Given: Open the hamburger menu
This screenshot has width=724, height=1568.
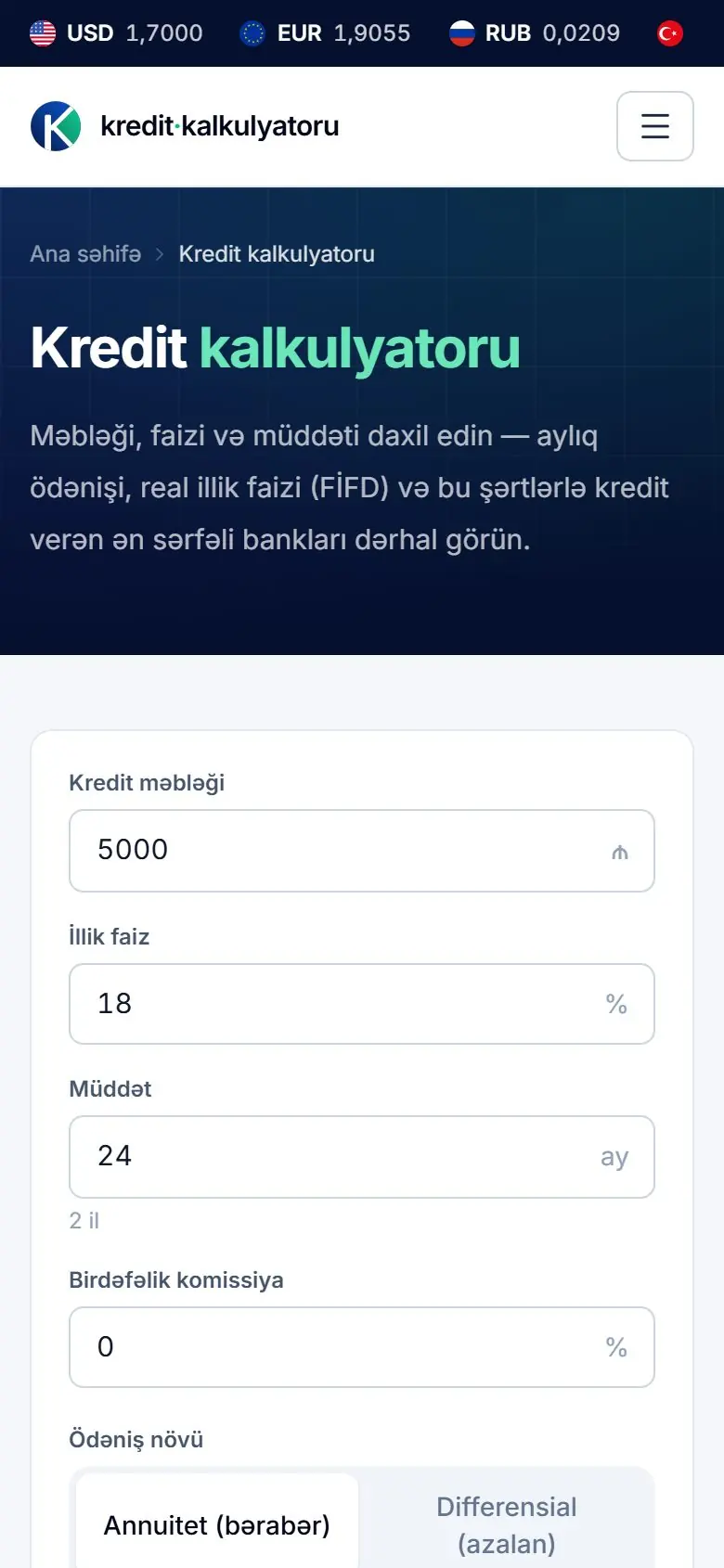Looking at the screenshot, I should 654,126.
